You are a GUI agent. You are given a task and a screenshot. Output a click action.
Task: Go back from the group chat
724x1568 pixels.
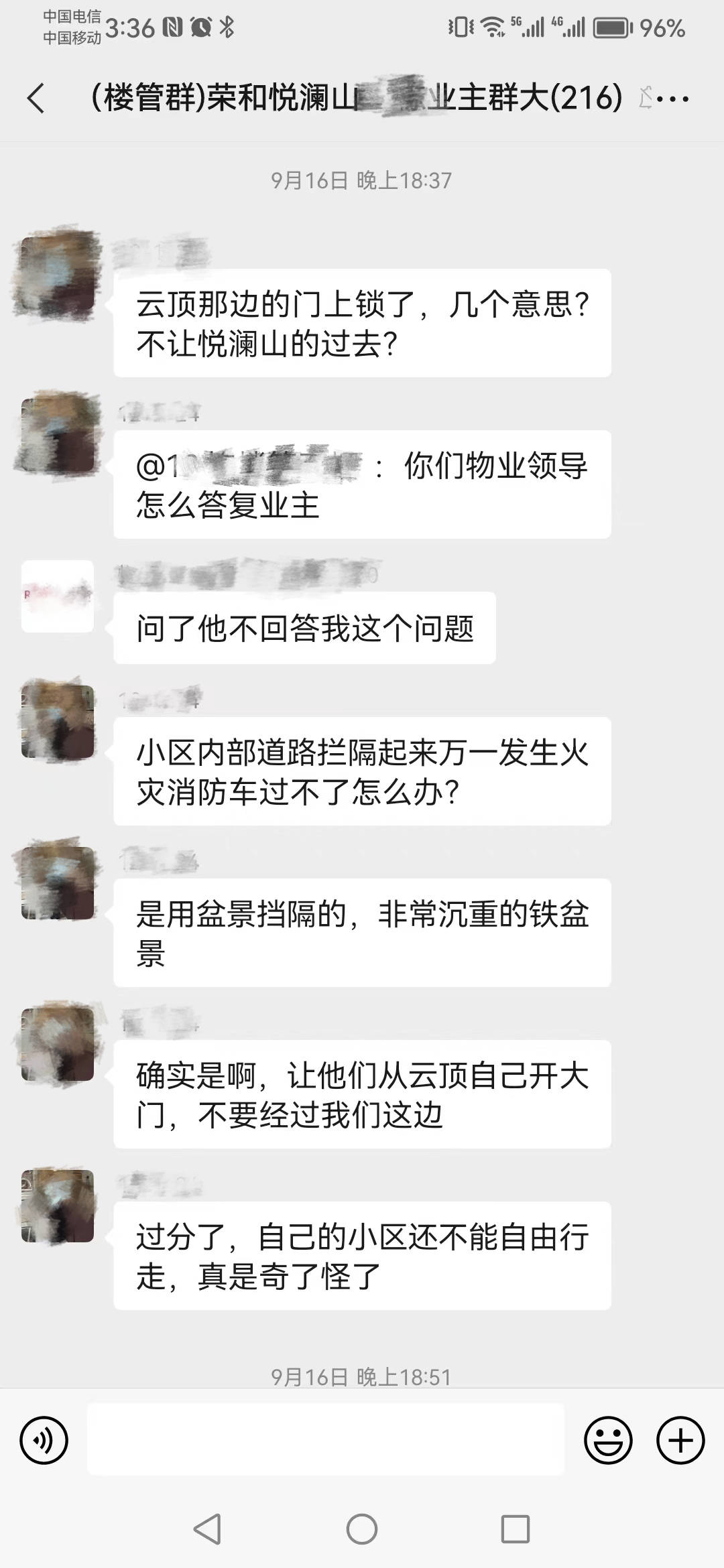36,99
